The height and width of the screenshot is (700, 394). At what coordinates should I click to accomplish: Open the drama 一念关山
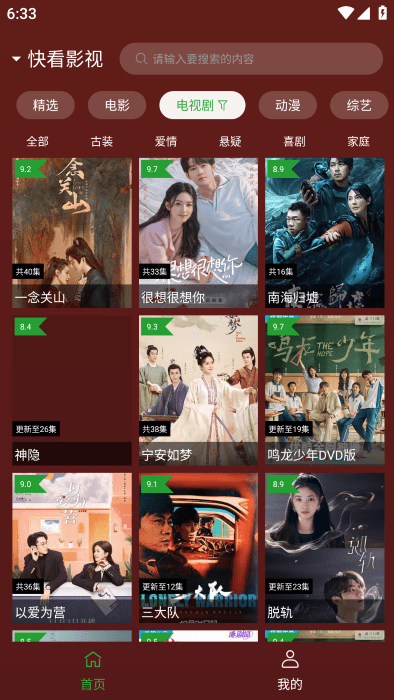pyautogui.click(x=72, y=233)
